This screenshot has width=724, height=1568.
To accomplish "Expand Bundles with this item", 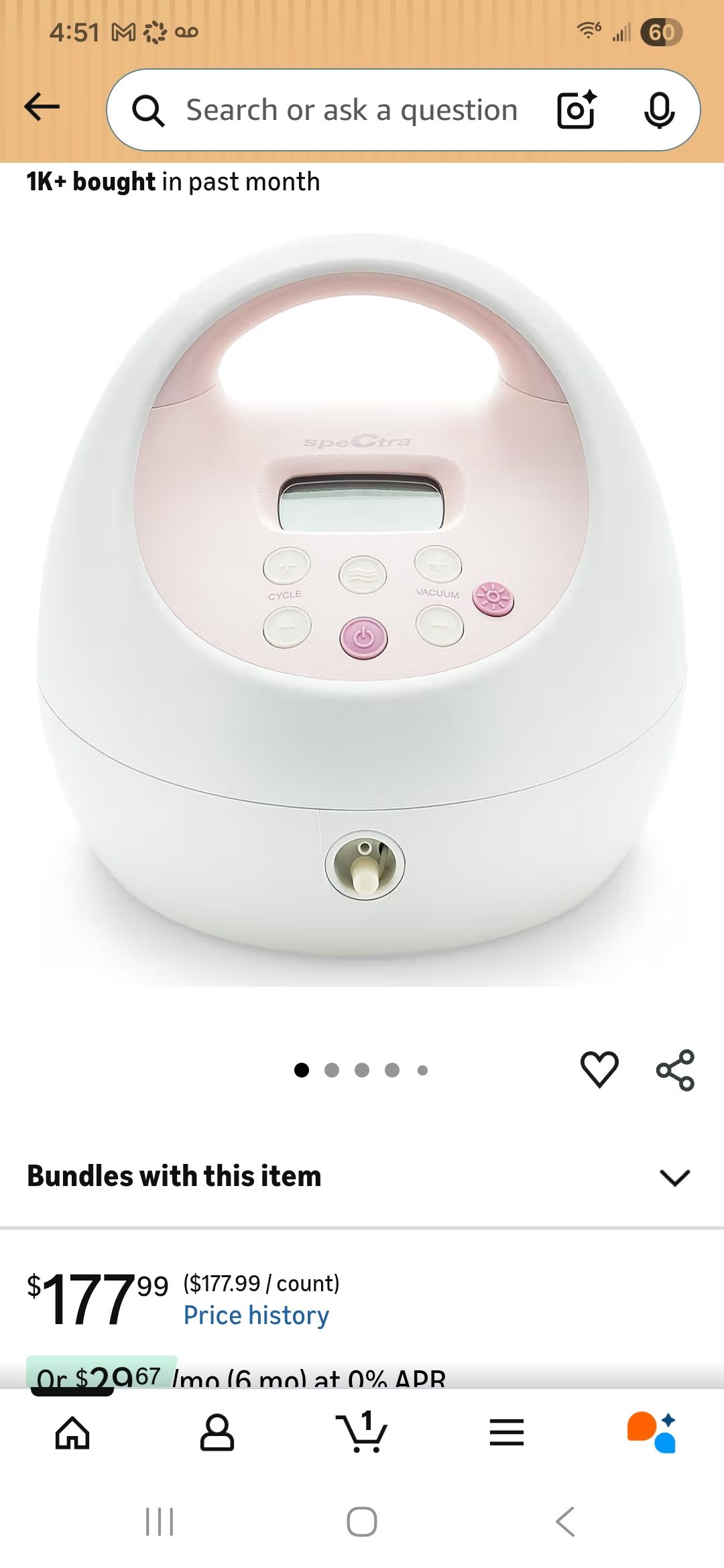I will 674,1177.
